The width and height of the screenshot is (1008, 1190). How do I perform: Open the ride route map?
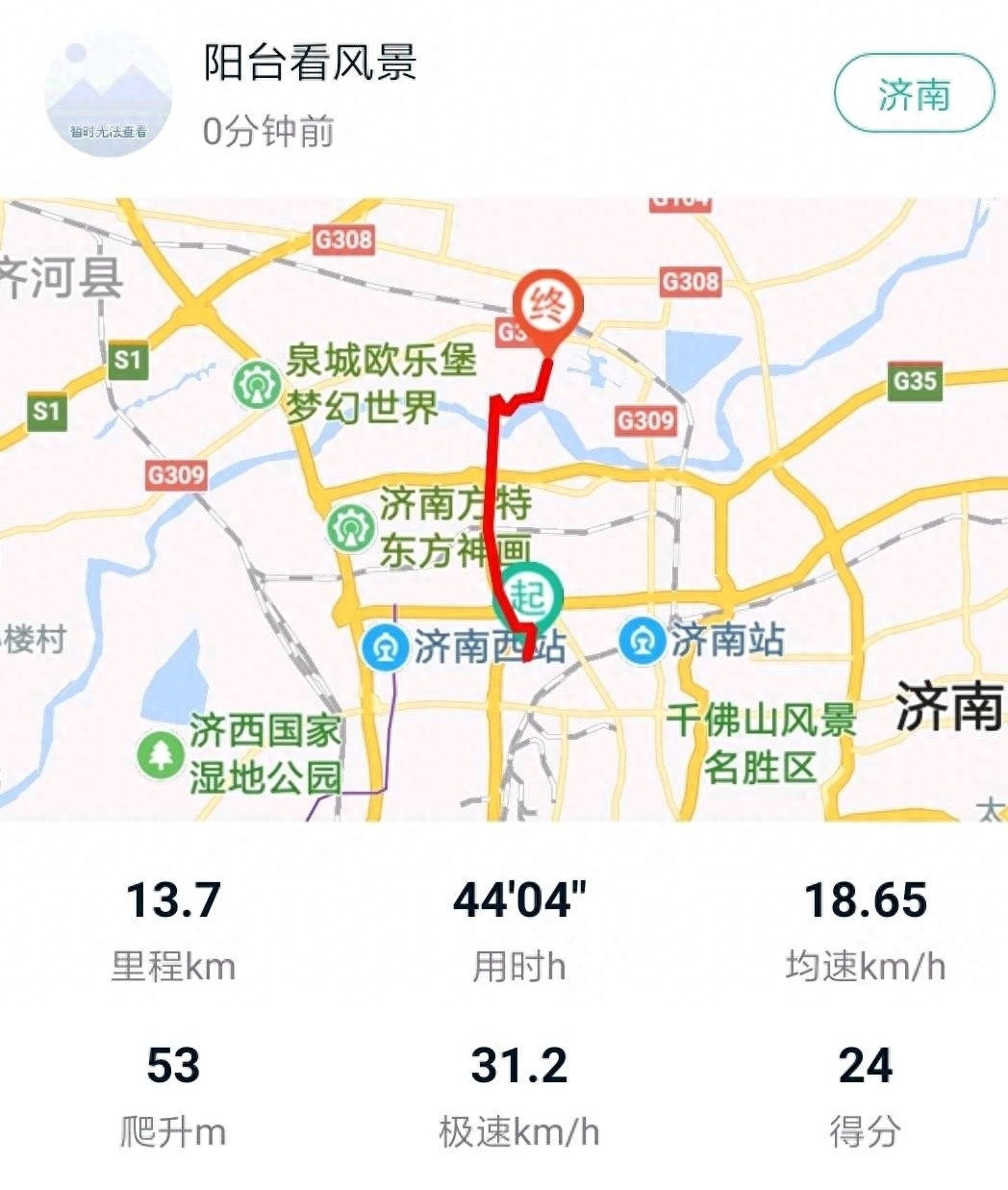[504, 508]
